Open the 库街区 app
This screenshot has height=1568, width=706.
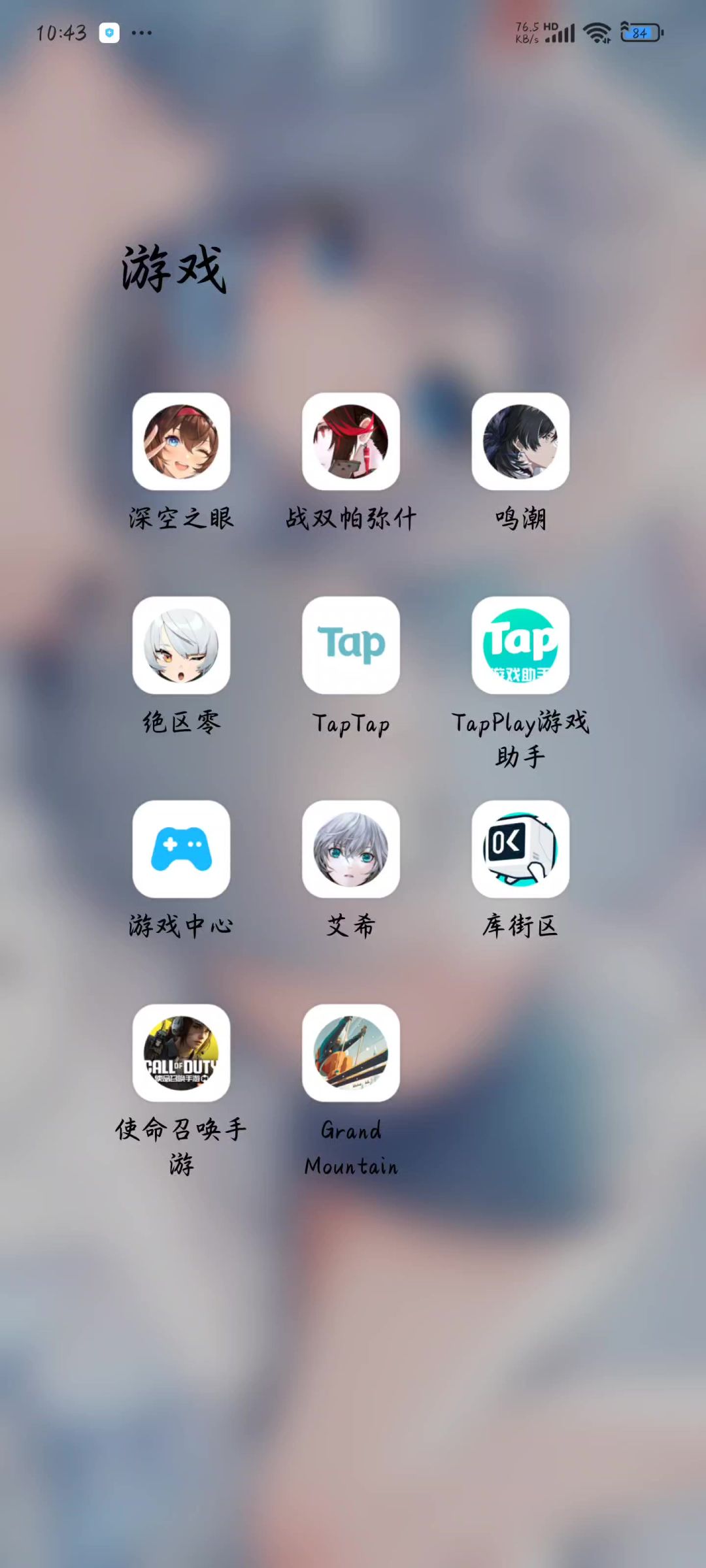[x=520, y=849]
